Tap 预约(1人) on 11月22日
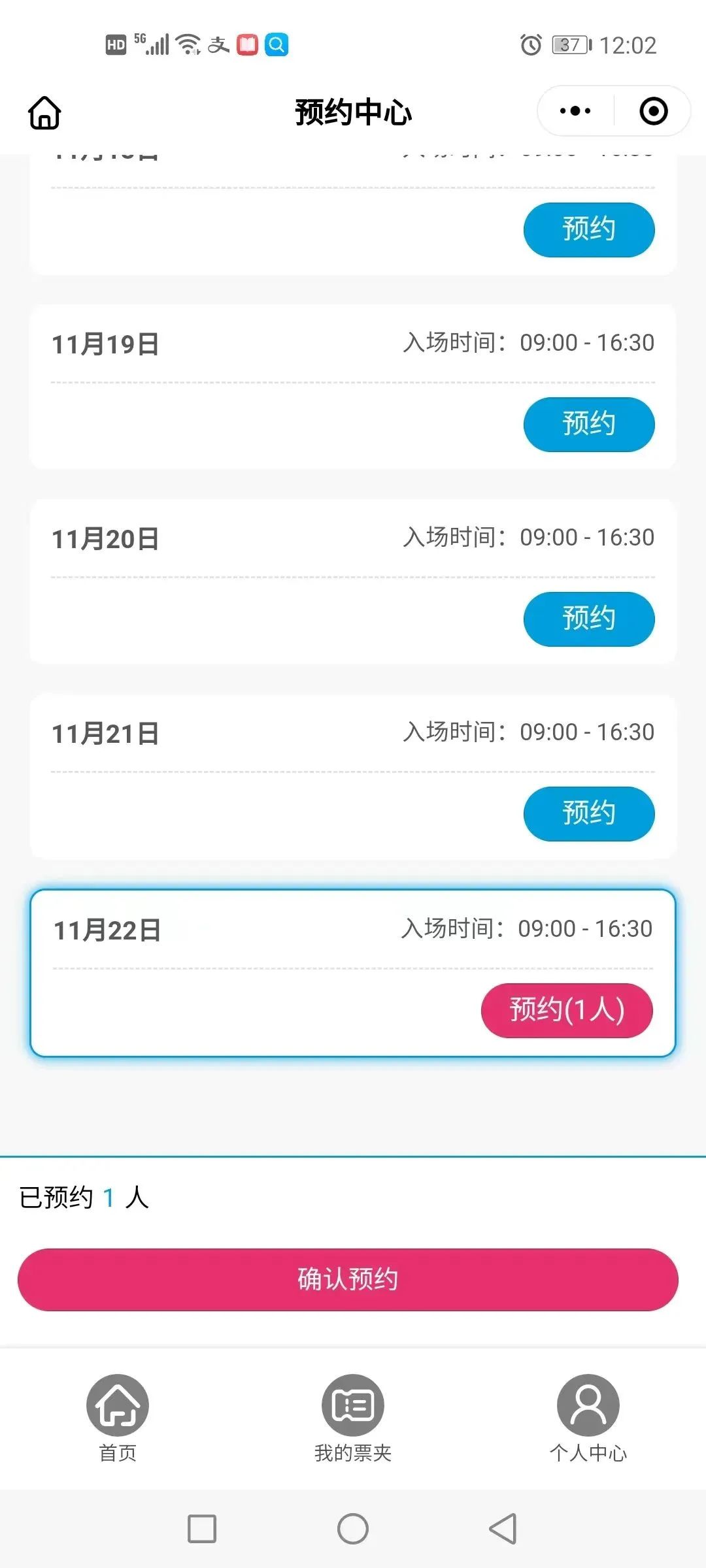The image size is (706, 1568). point(567,1010)
